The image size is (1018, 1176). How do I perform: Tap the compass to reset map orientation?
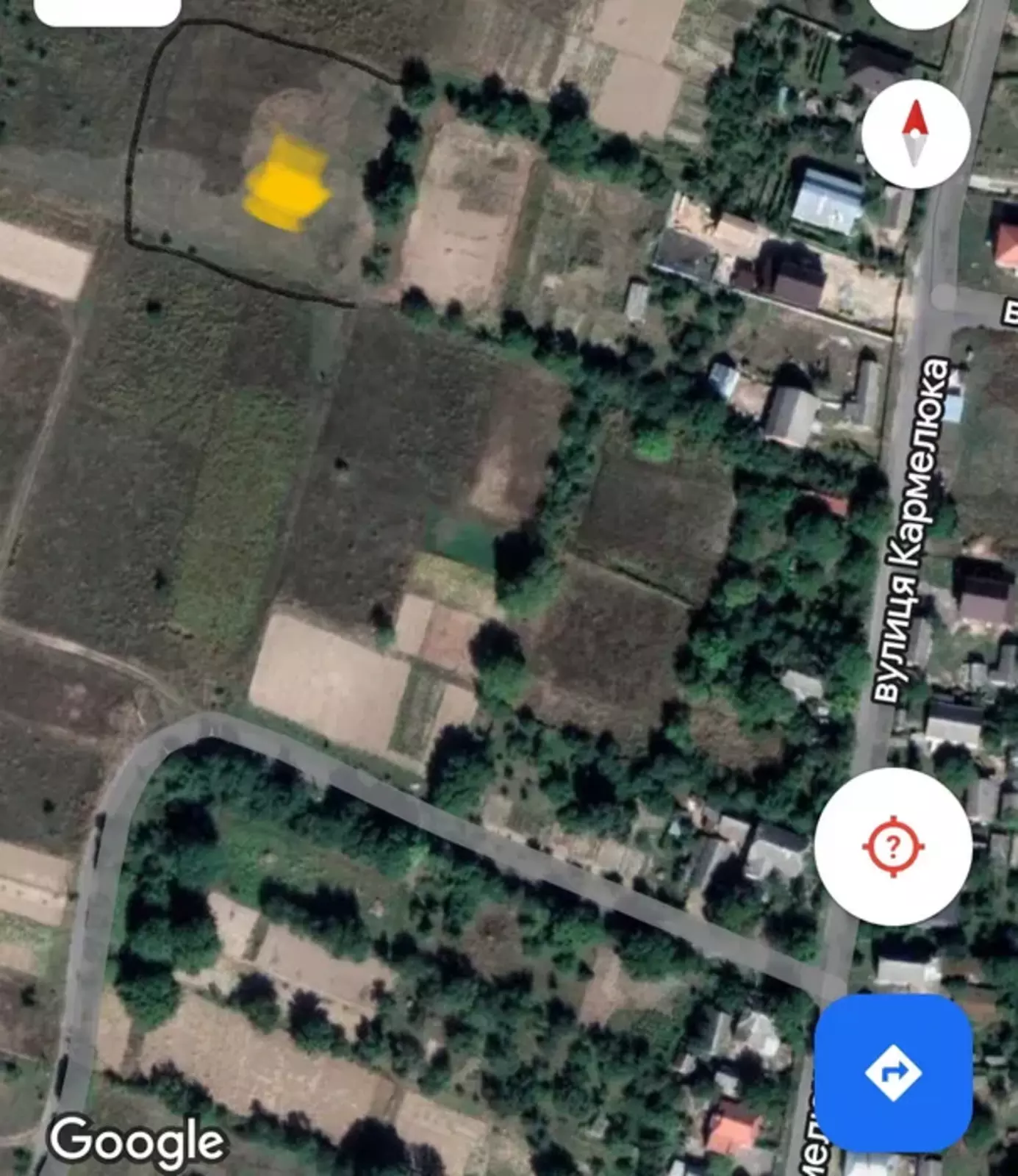tap(915, 134)
